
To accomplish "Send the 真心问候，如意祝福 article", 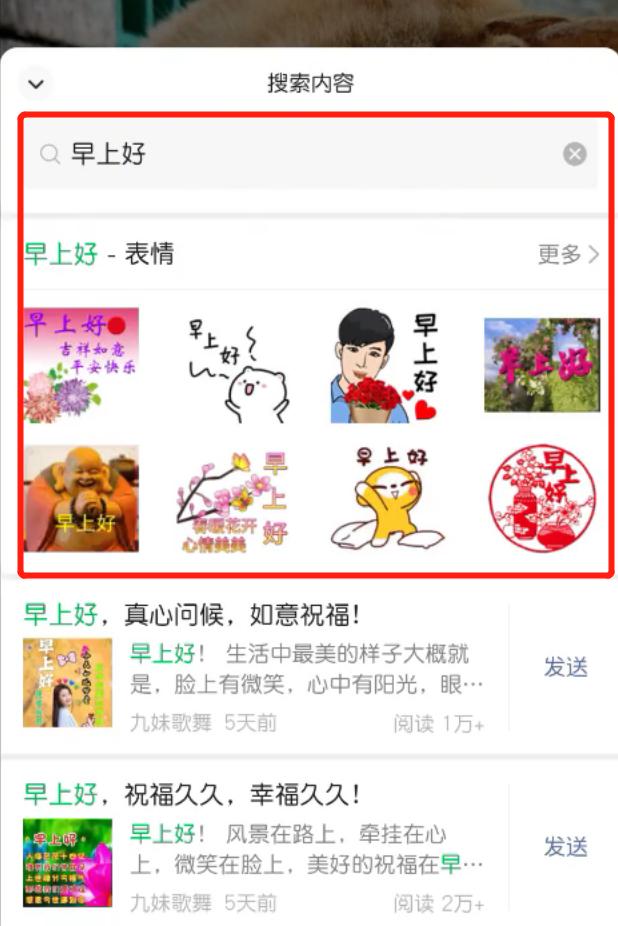I will click(565, 667).
